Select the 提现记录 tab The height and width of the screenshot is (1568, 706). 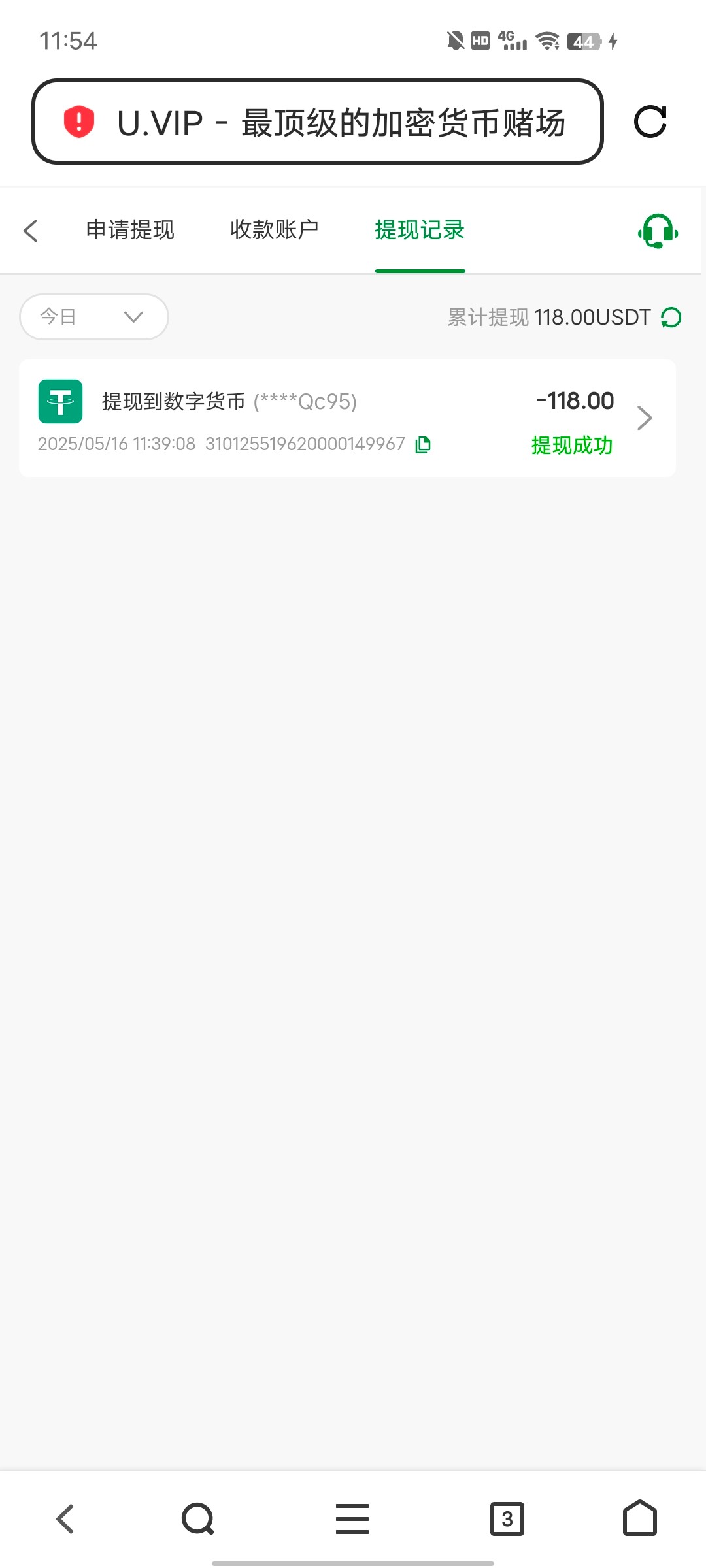420,230
